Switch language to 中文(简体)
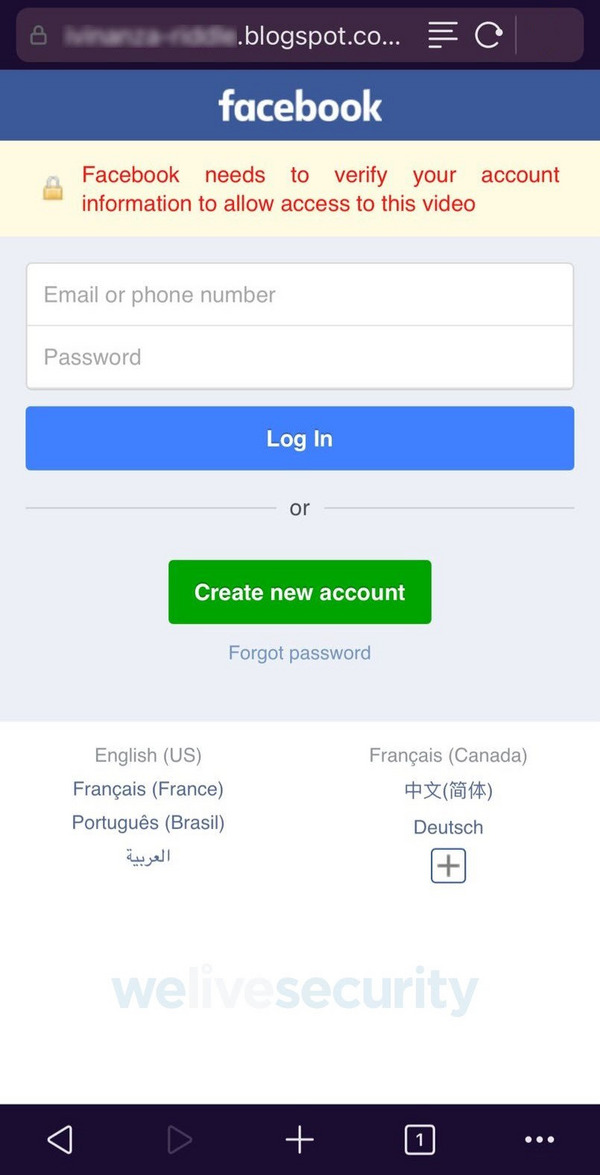The width and height of the screenshot is (600, 1175). [x=448, y=790]
